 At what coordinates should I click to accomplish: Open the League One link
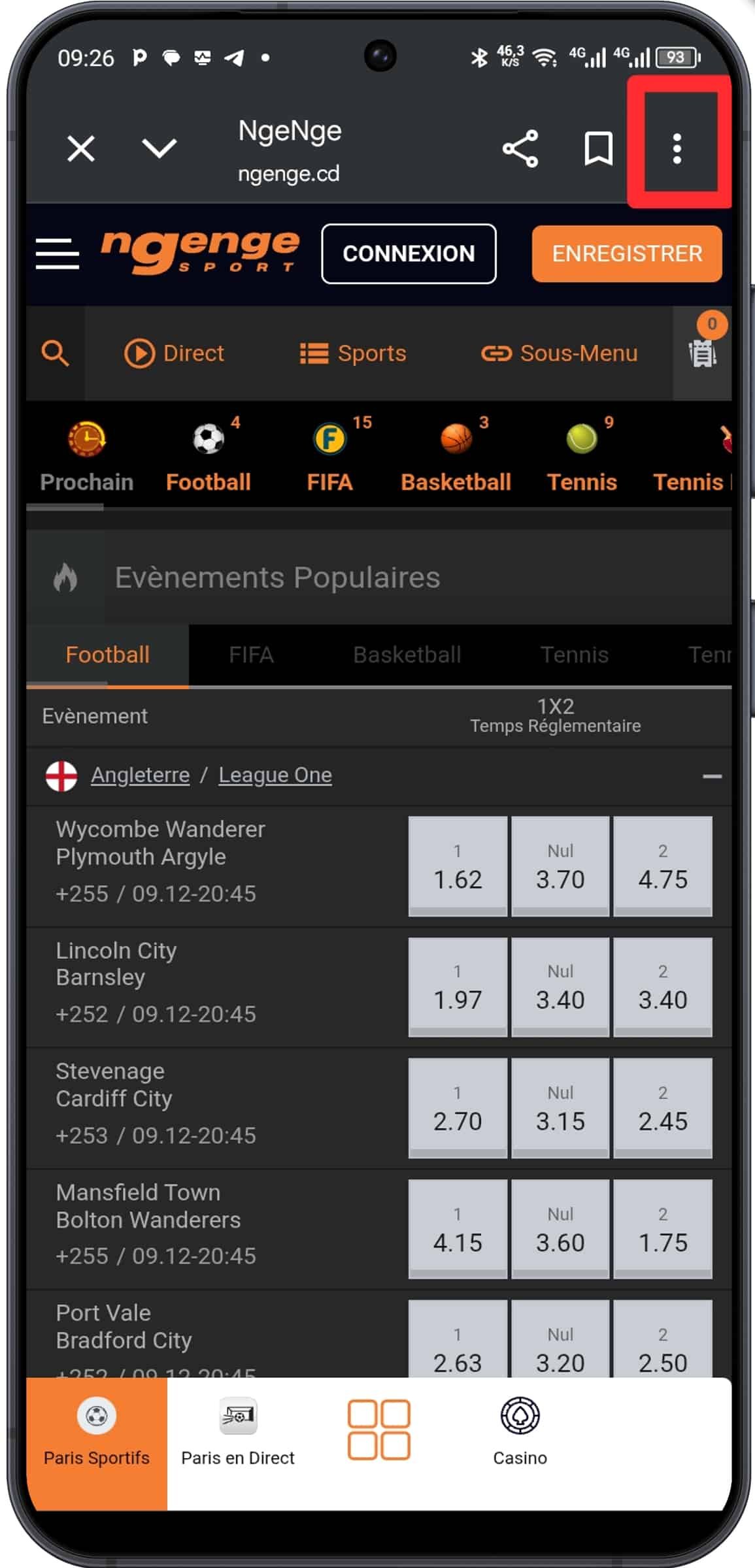pyautogui.click(x=275, y=775)
